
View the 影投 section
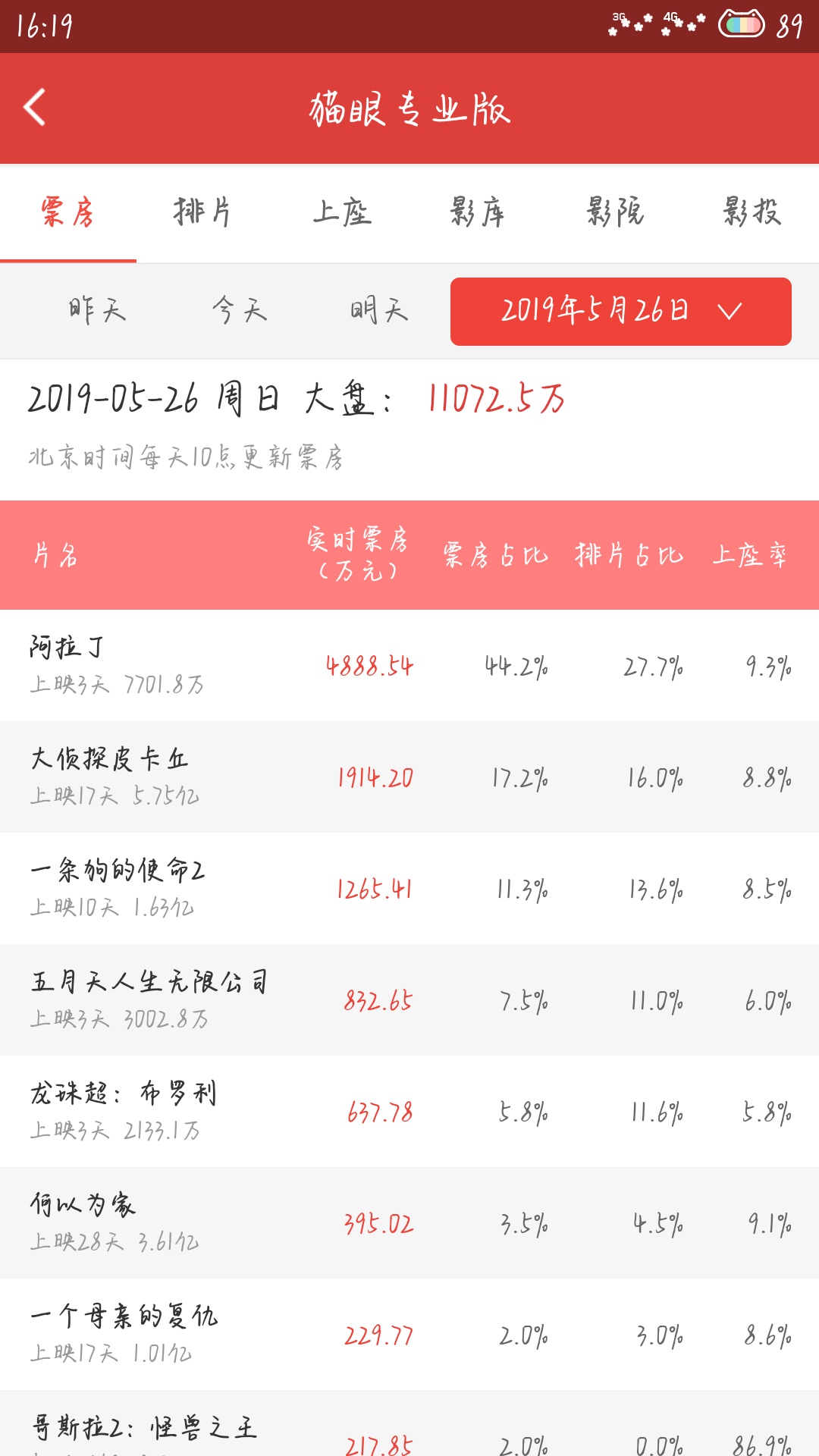click(x=751, y=213)
